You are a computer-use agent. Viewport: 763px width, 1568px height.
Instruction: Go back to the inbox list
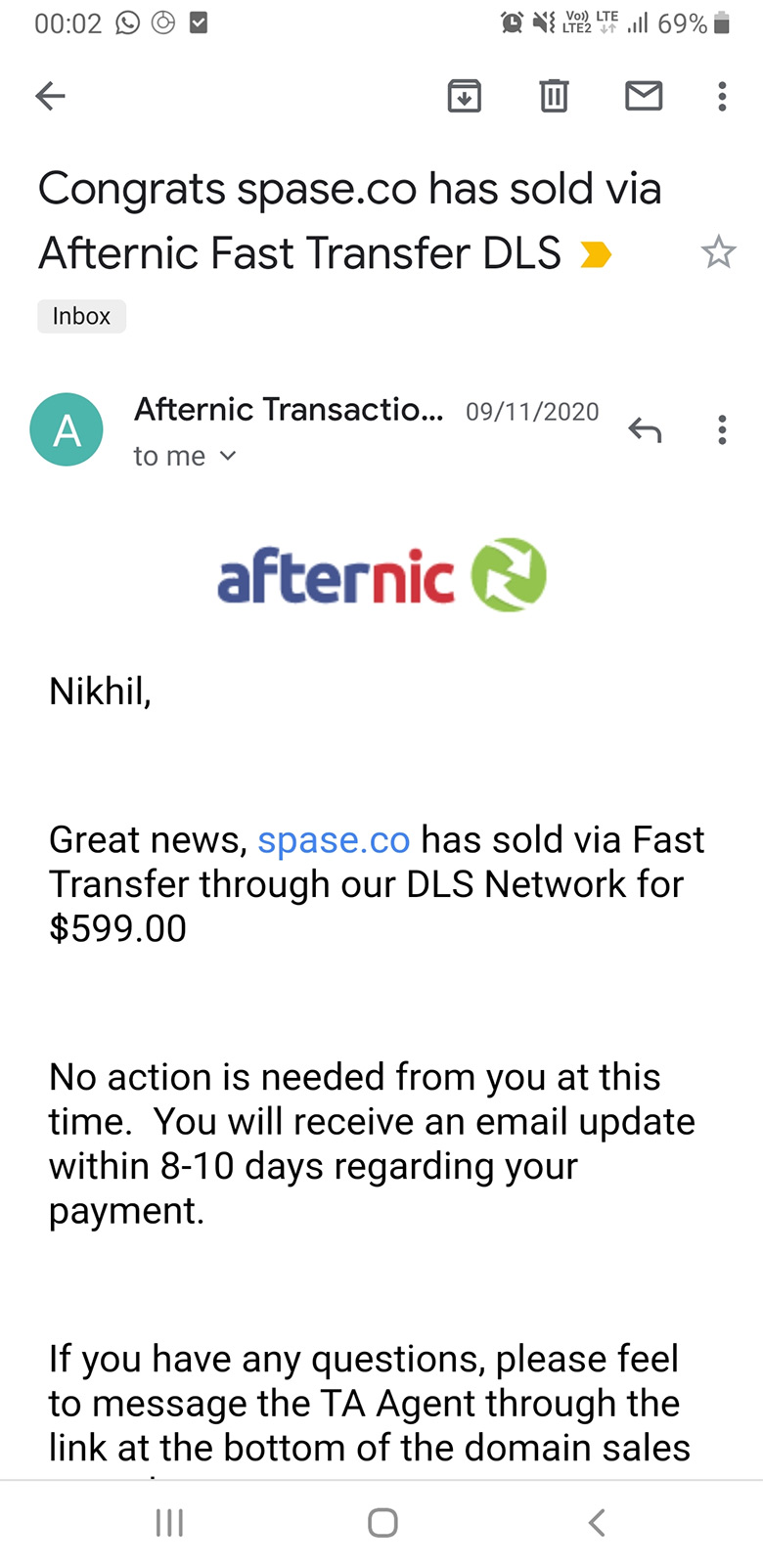(x=50, y=96)
